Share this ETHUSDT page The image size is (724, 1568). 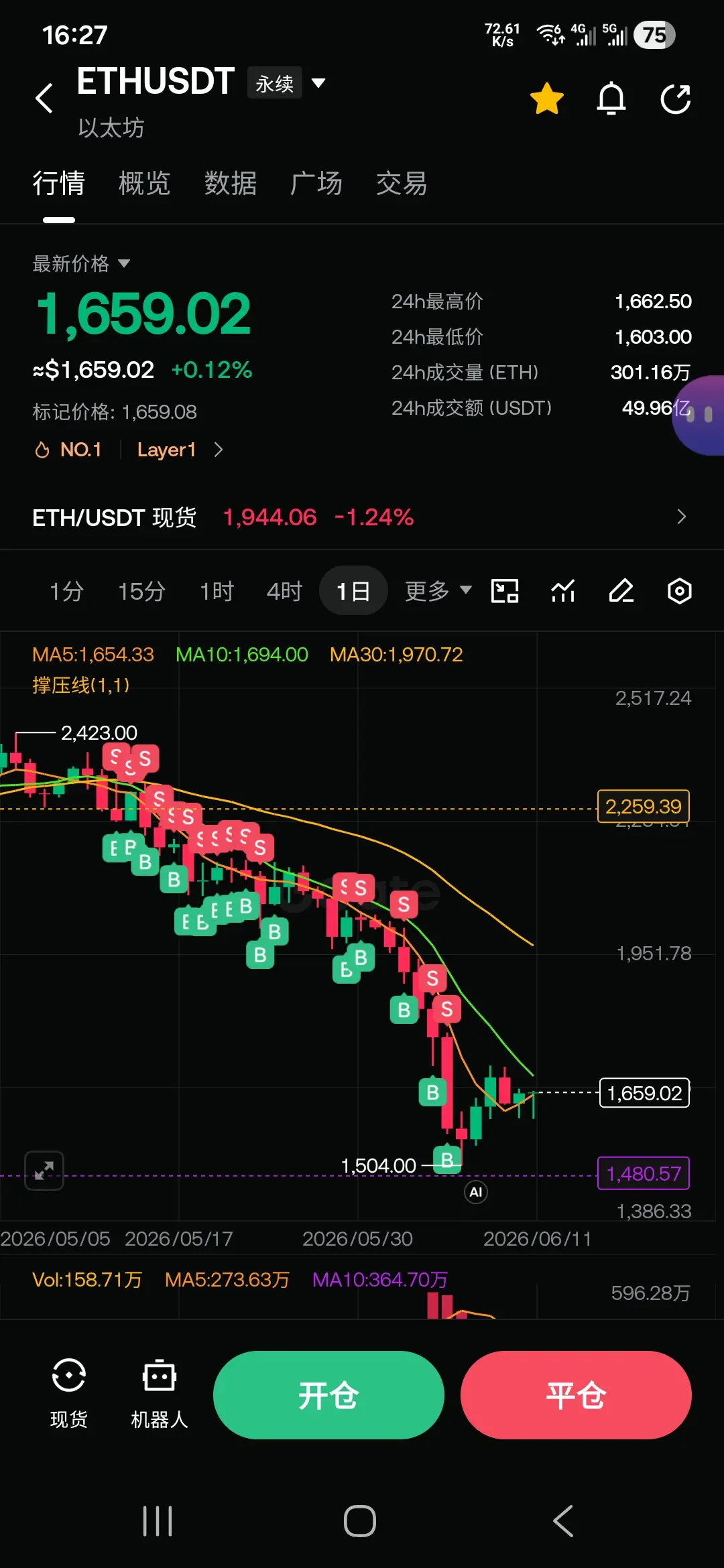675,99
